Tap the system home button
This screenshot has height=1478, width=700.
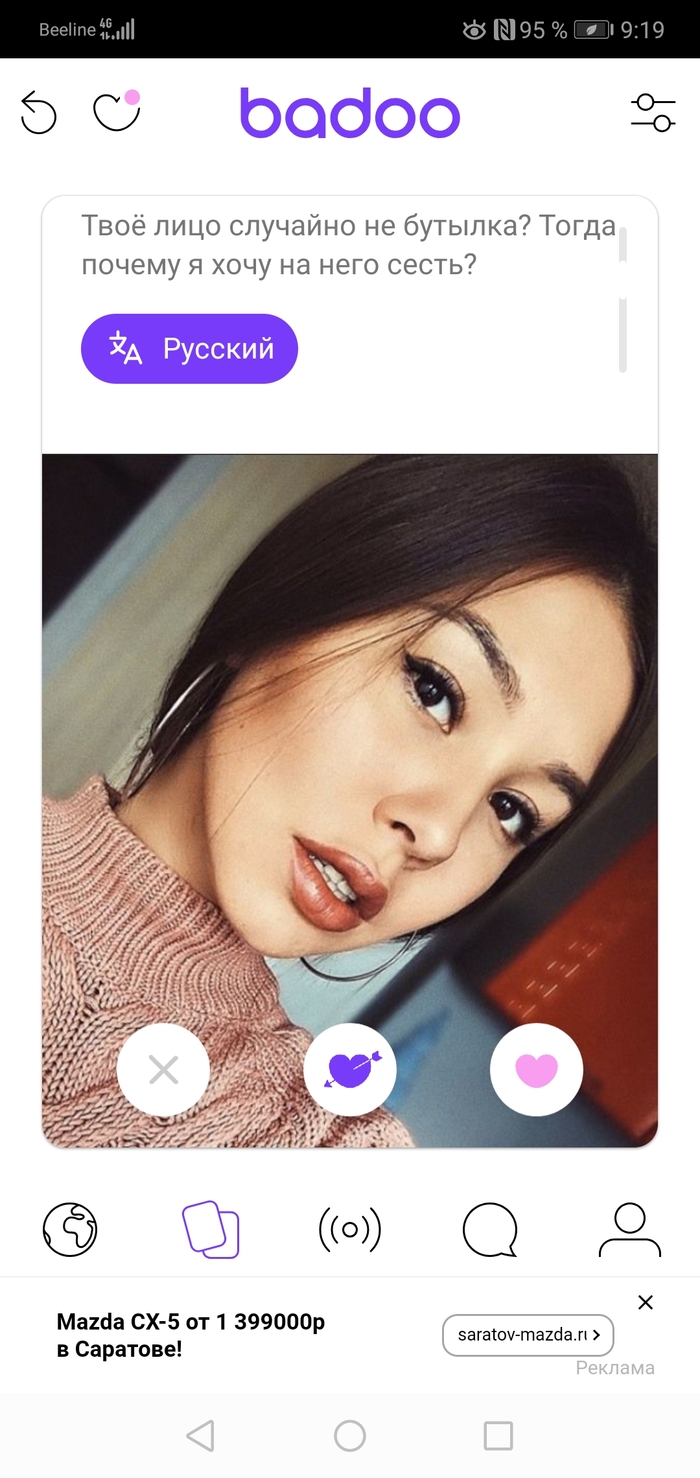click(x=350, y=1436)
